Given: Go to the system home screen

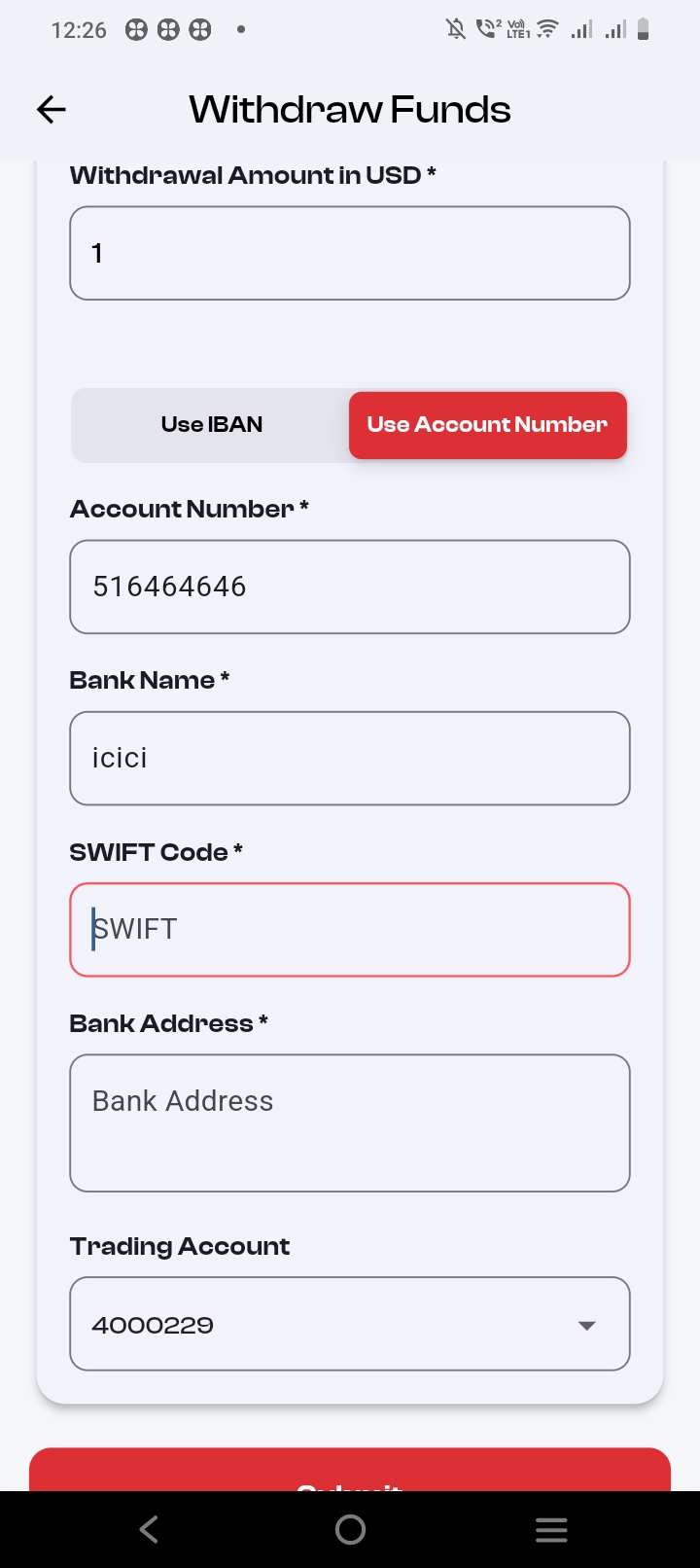Looking at the screenshot, I should pos(350,1530).
